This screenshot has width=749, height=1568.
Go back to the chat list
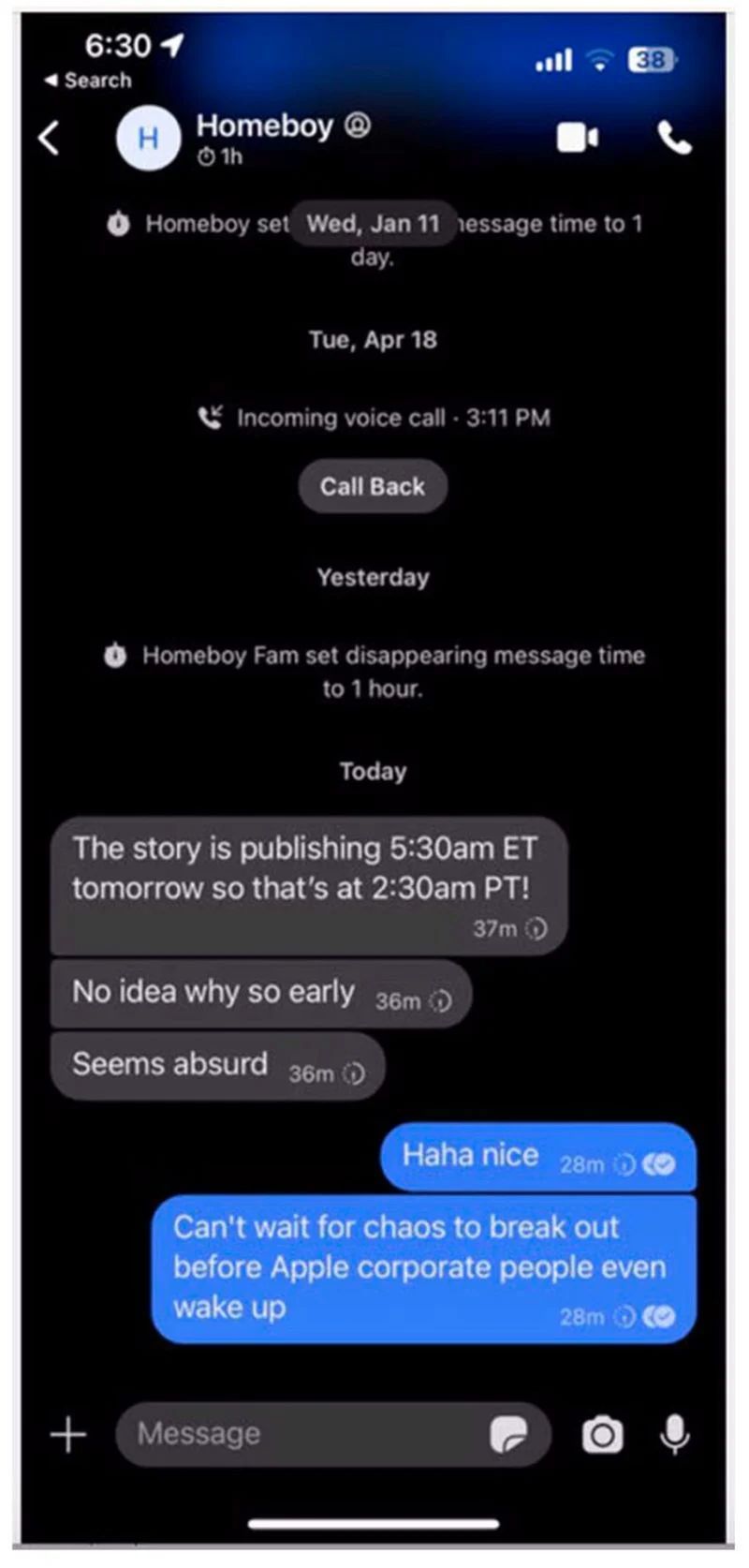click(50, 139)
